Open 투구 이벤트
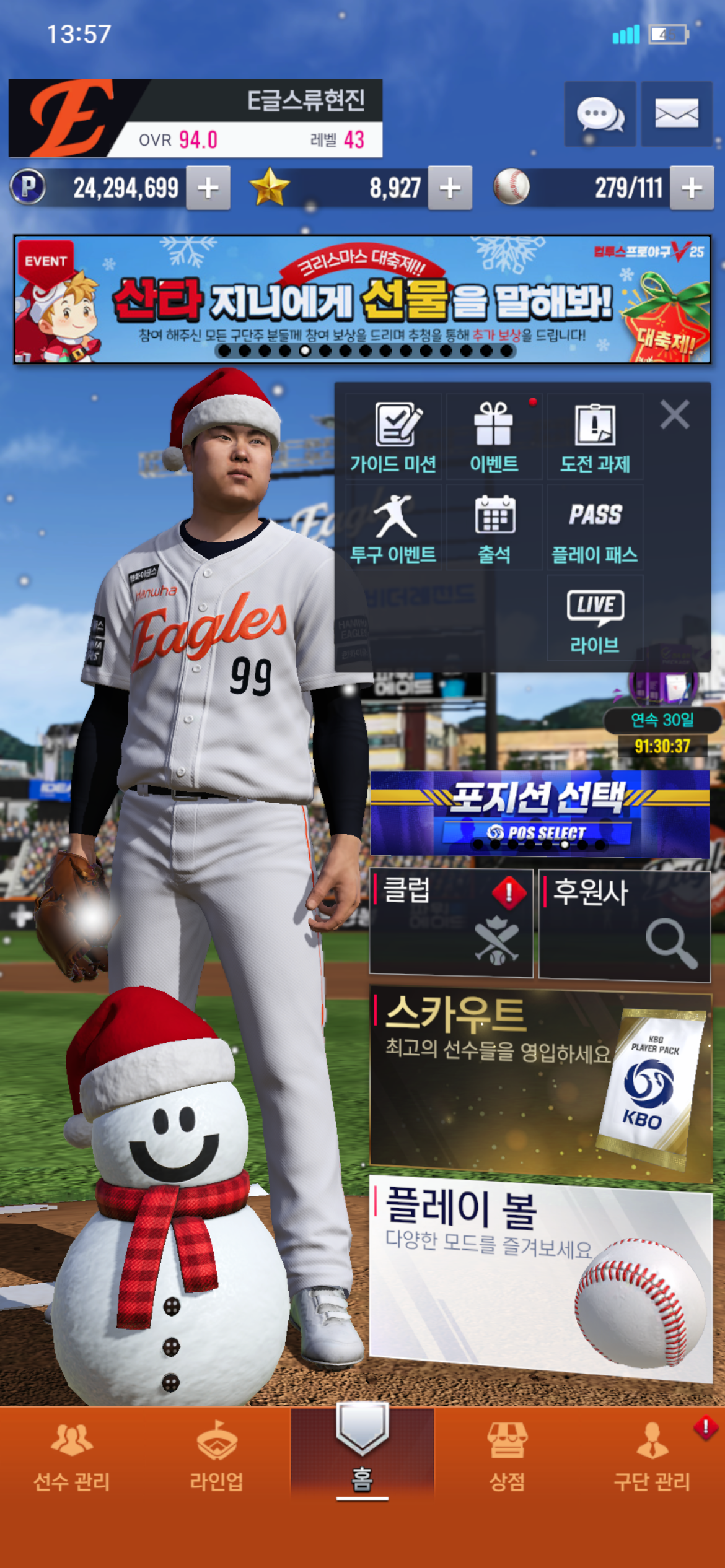 tap(393, 528)
